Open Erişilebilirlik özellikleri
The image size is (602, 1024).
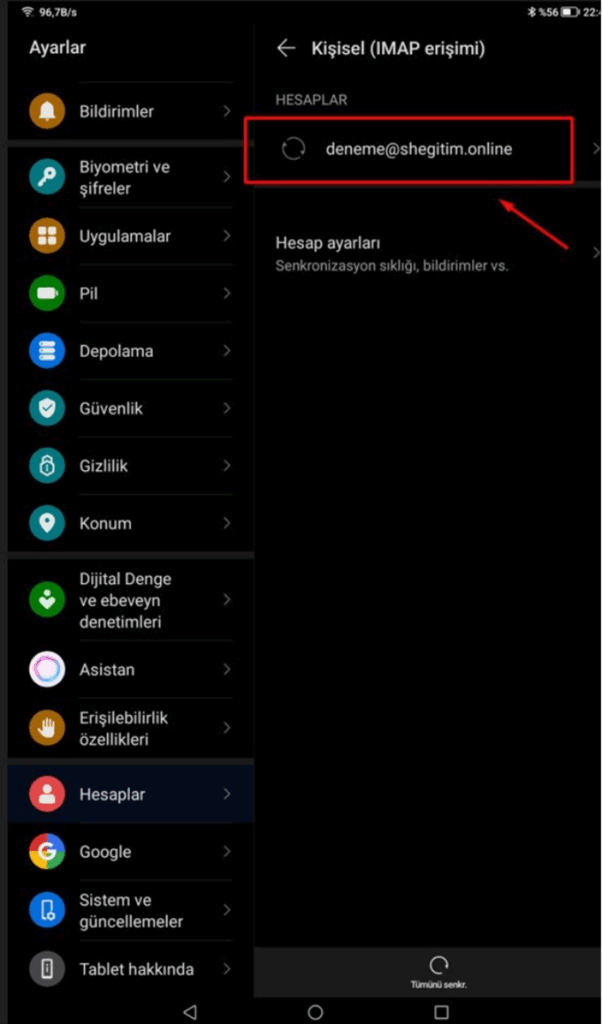pyautogui.click(x=131, y=728)
